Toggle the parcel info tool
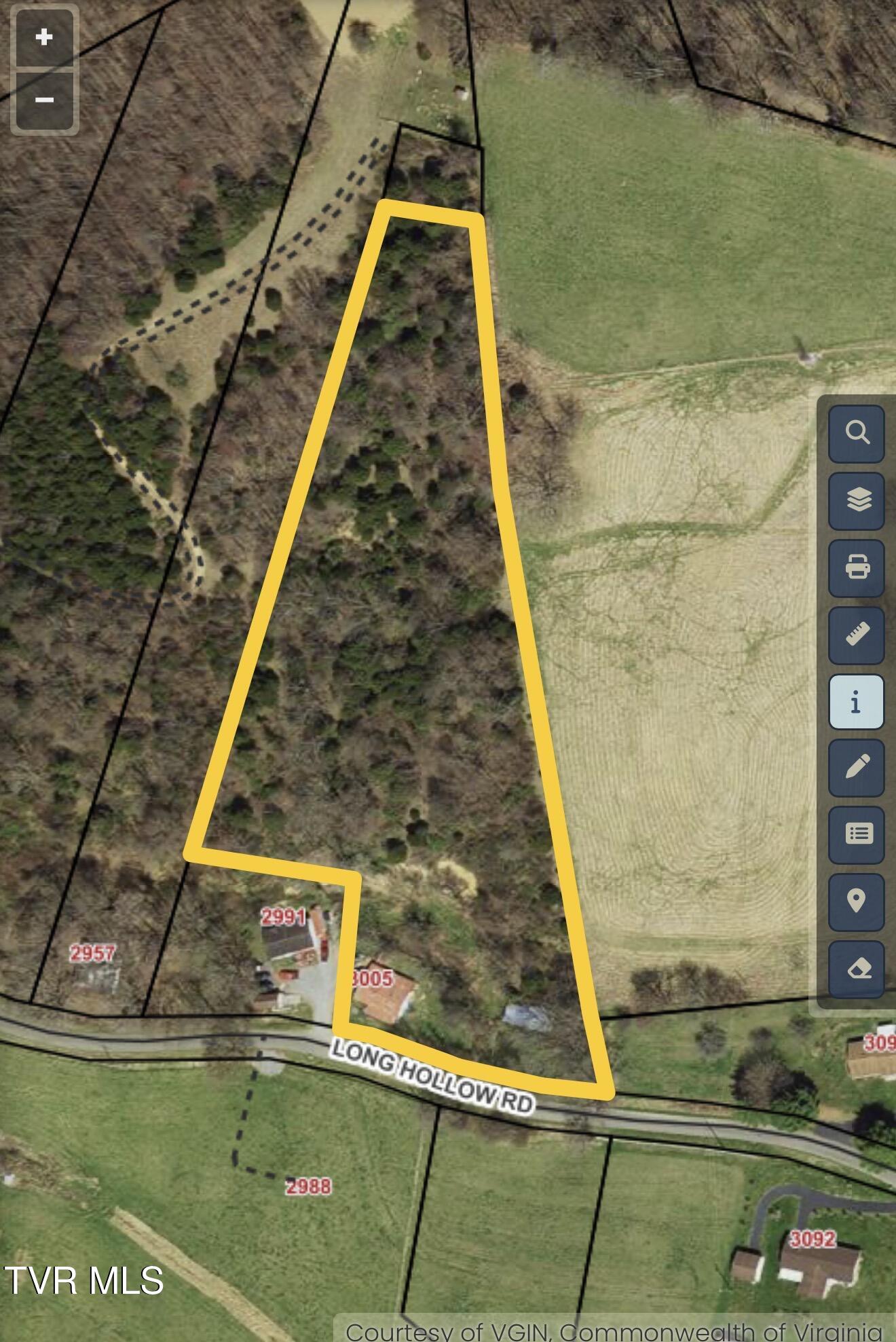Screen dimensions: 896x1342 click(857, 701)
